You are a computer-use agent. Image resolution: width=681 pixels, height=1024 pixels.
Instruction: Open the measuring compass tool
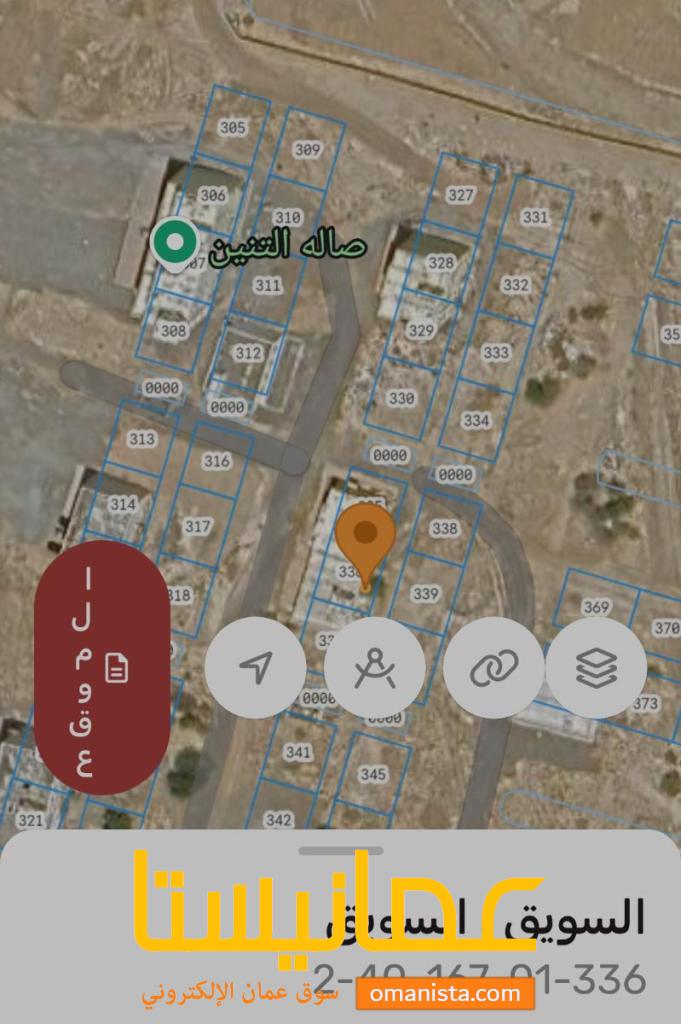pyautogui.click(x=375, y=667)
